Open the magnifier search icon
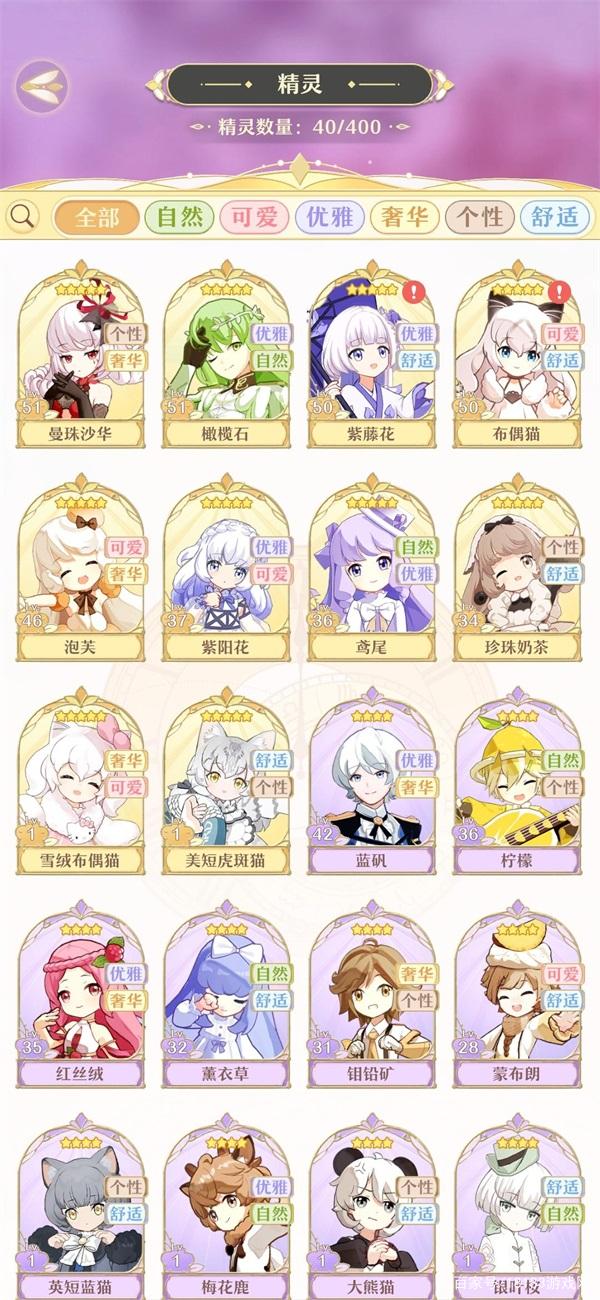The image size is (600, 1300). pos(22,215)
